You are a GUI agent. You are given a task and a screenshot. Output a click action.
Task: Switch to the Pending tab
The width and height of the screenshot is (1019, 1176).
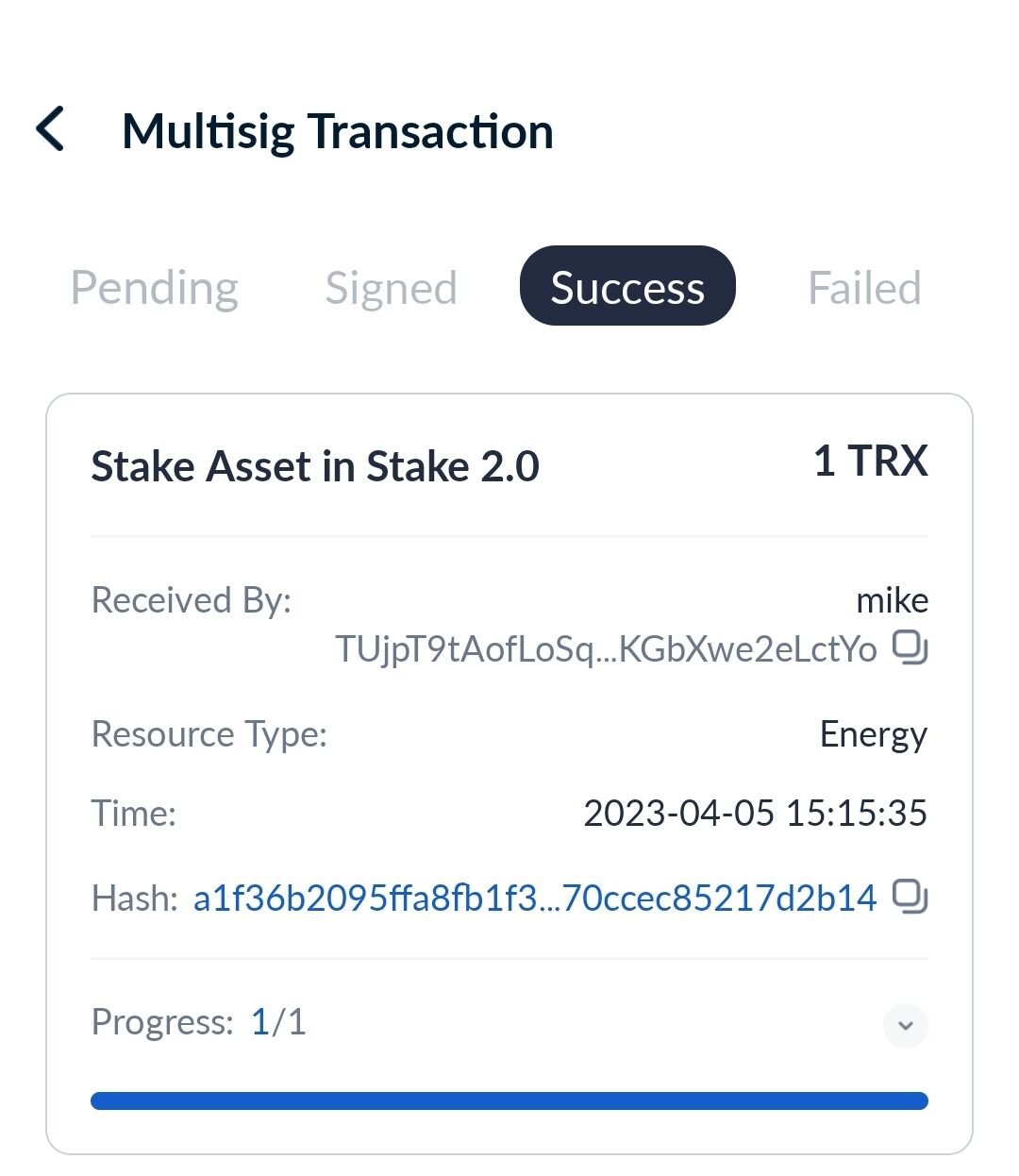click(155, 288)
